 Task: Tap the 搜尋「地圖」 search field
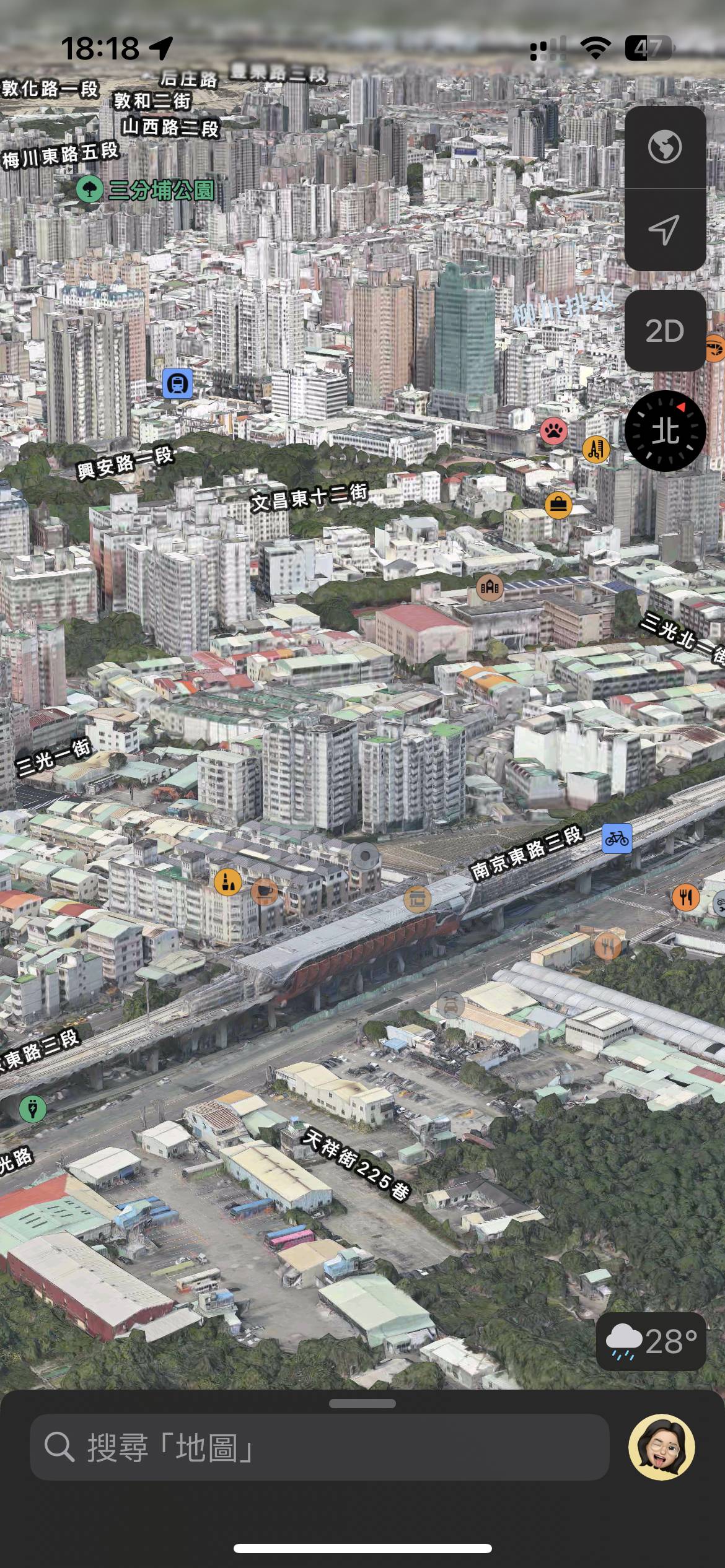click(319, 1447)
